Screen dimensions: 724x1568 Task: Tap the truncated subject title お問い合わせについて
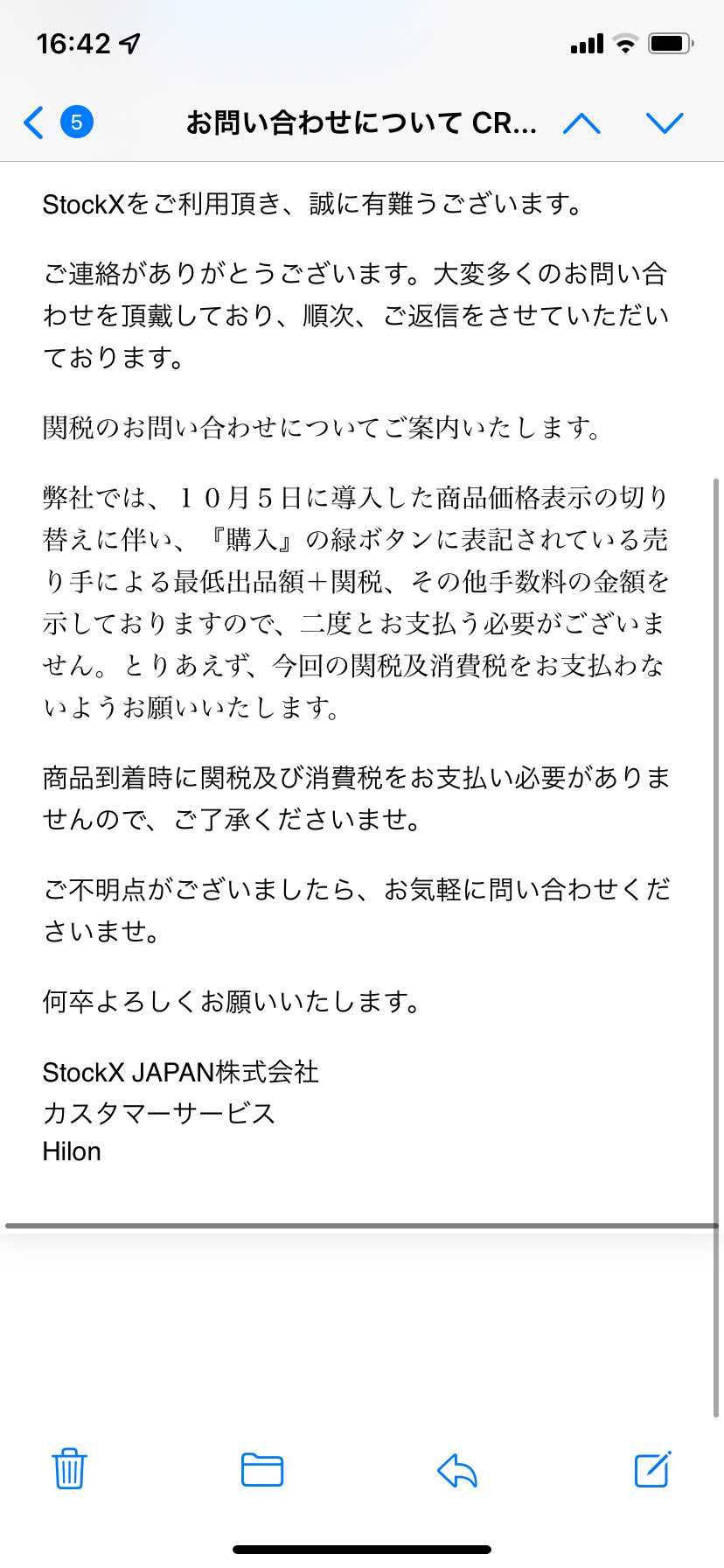362,122
